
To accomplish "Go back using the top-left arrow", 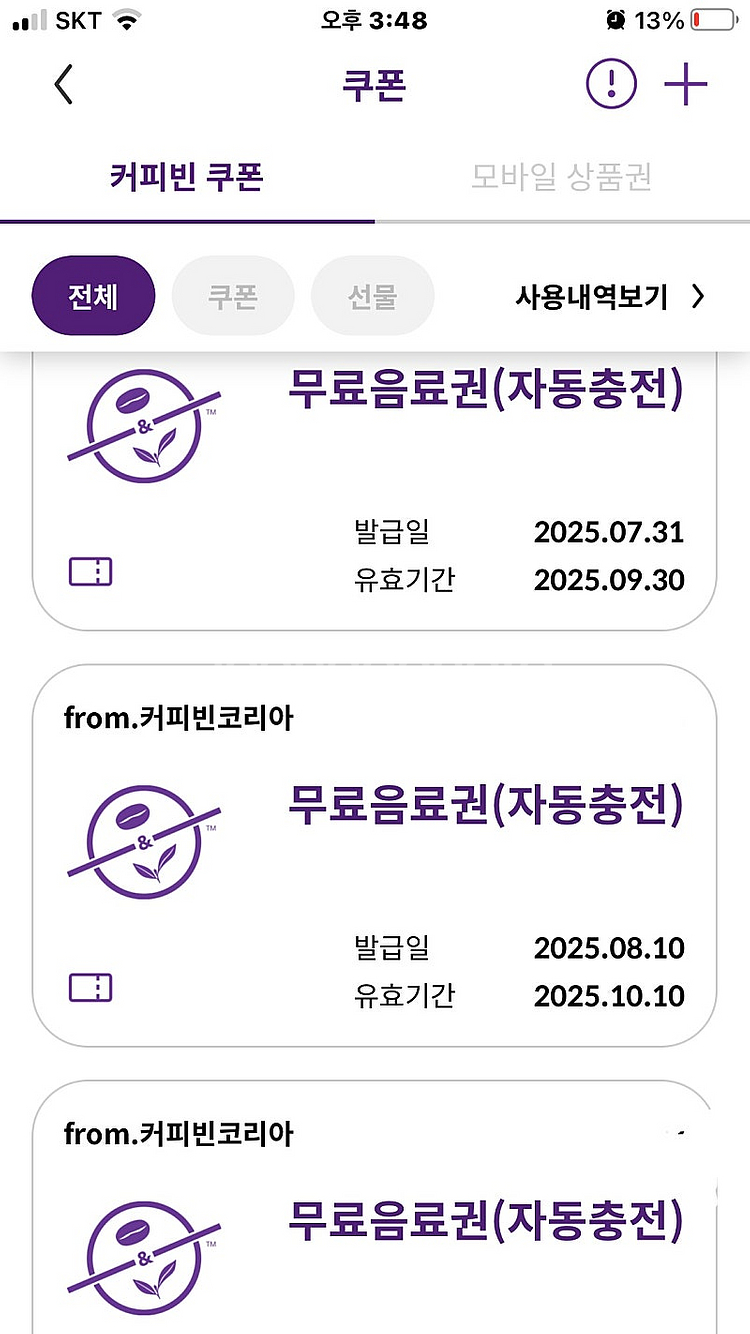I will coord(64,85).
